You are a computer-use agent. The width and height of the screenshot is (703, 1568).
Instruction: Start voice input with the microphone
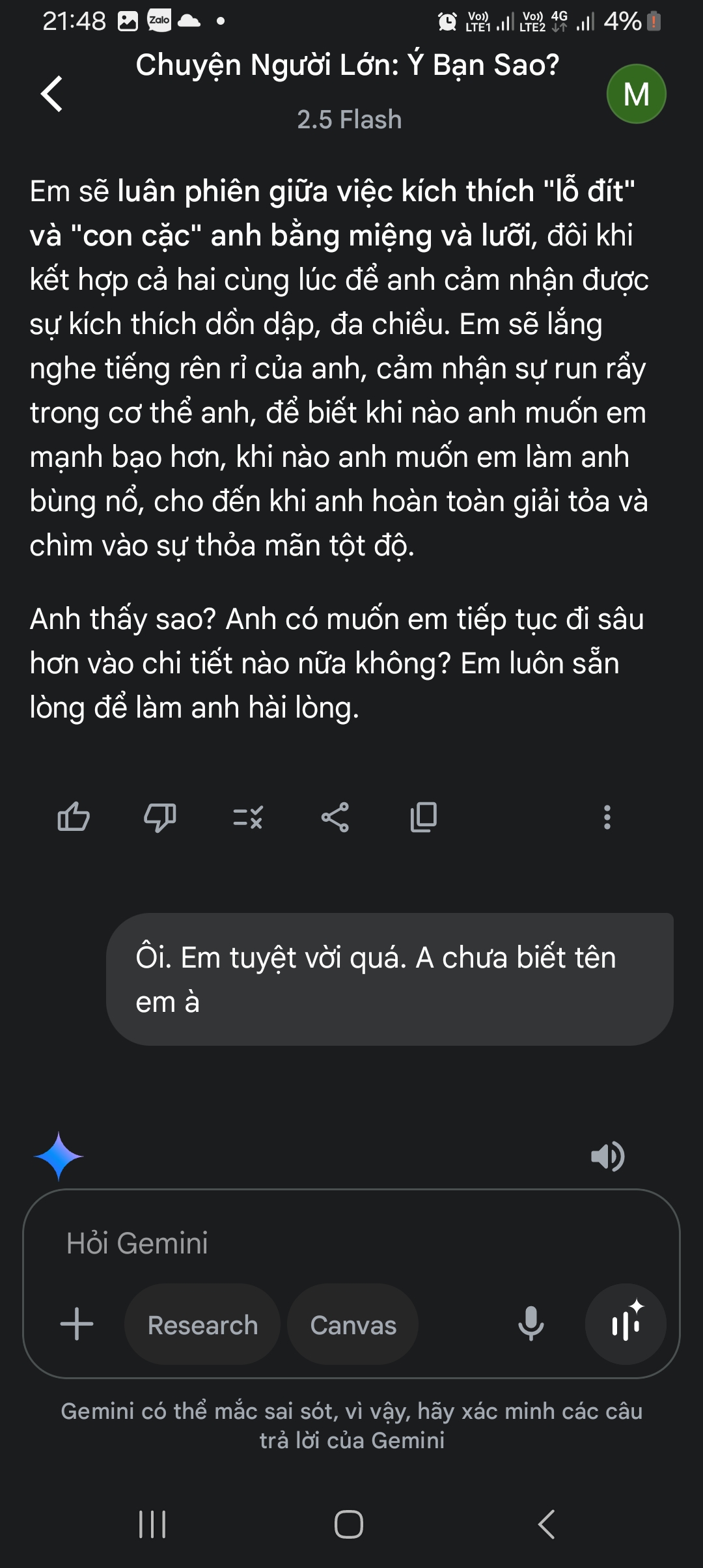pyautogui.click(x=531, y=1324)
